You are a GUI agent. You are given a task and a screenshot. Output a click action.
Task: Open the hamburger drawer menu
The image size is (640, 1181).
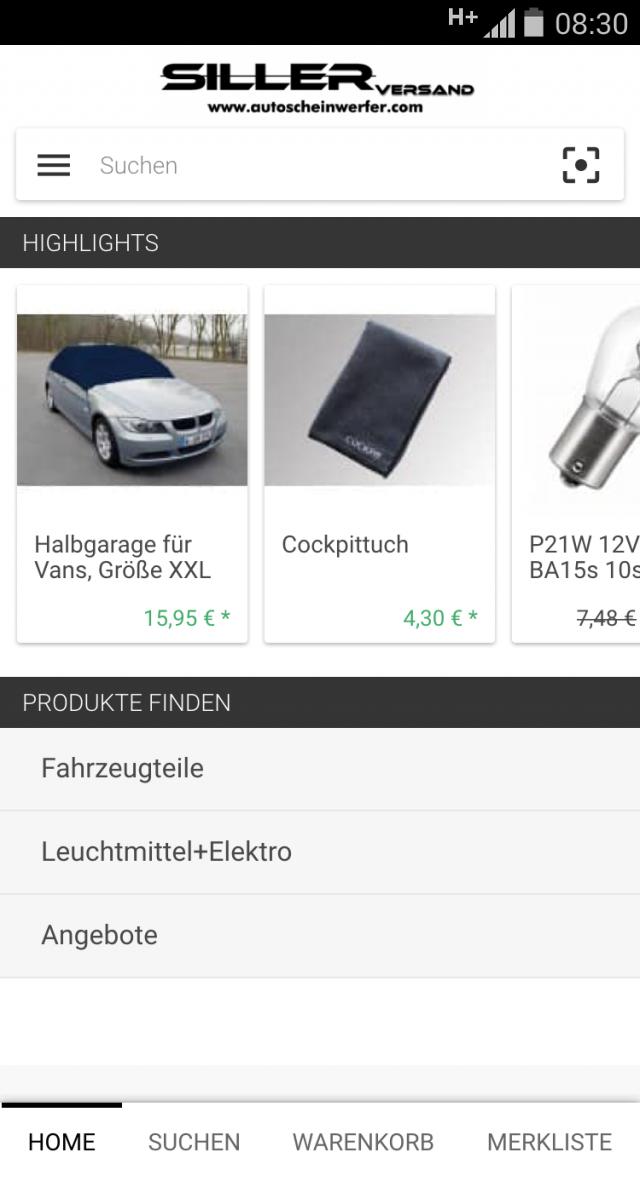(x=54, y=166)
